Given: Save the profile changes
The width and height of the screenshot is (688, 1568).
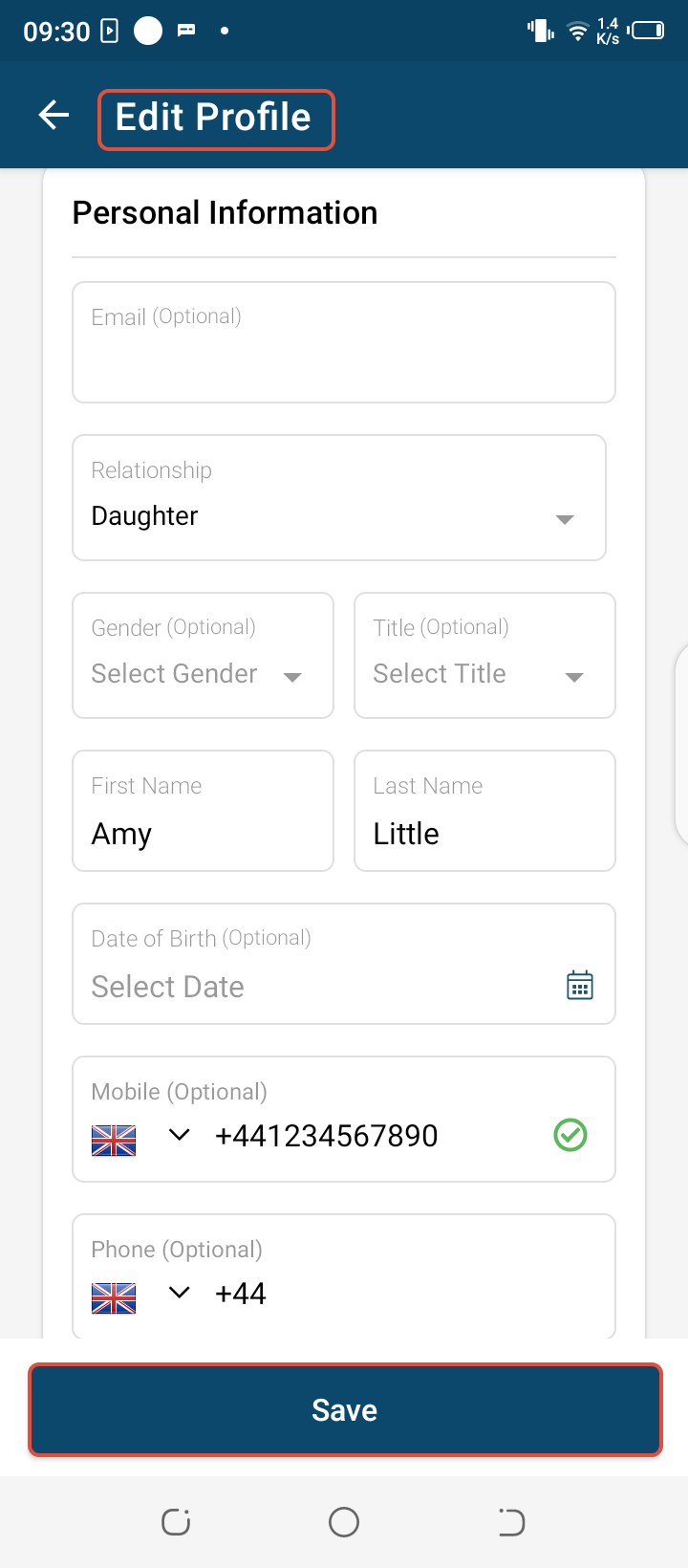Looking at the screenshot, I should [345, 1410].
